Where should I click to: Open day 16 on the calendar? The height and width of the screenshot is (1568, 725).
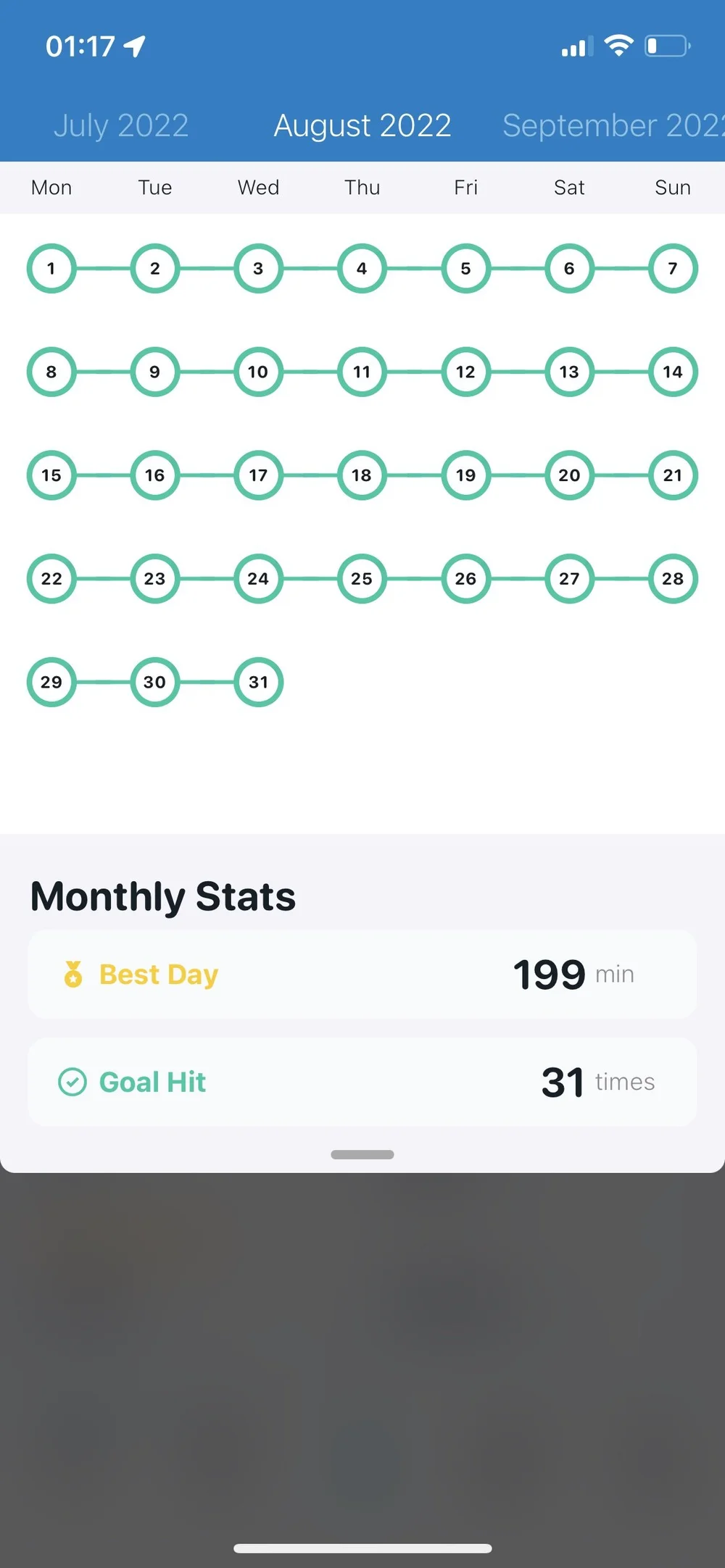click(154, 475)
